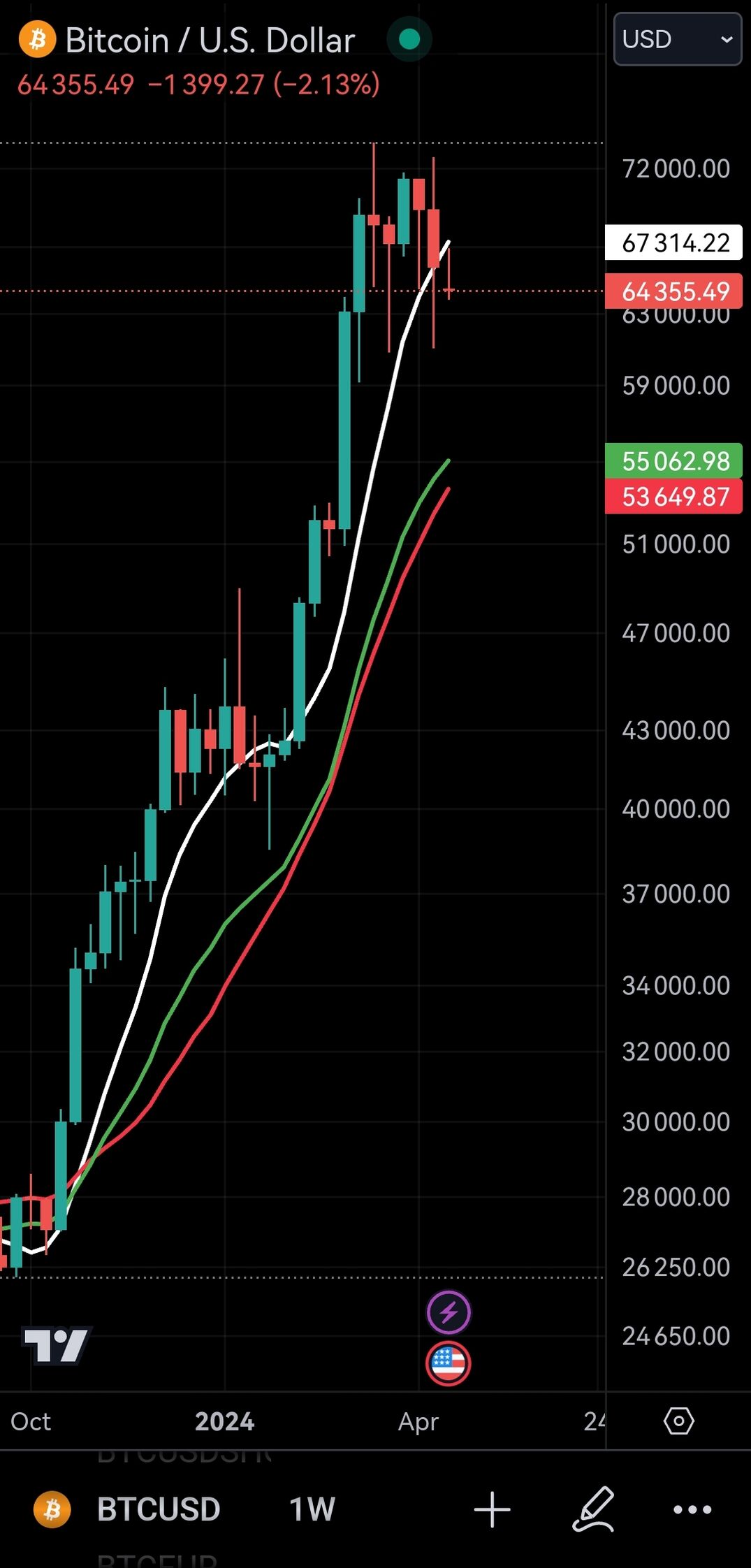
Task: Add an indicator with the plus icon
Action: 492,1509
